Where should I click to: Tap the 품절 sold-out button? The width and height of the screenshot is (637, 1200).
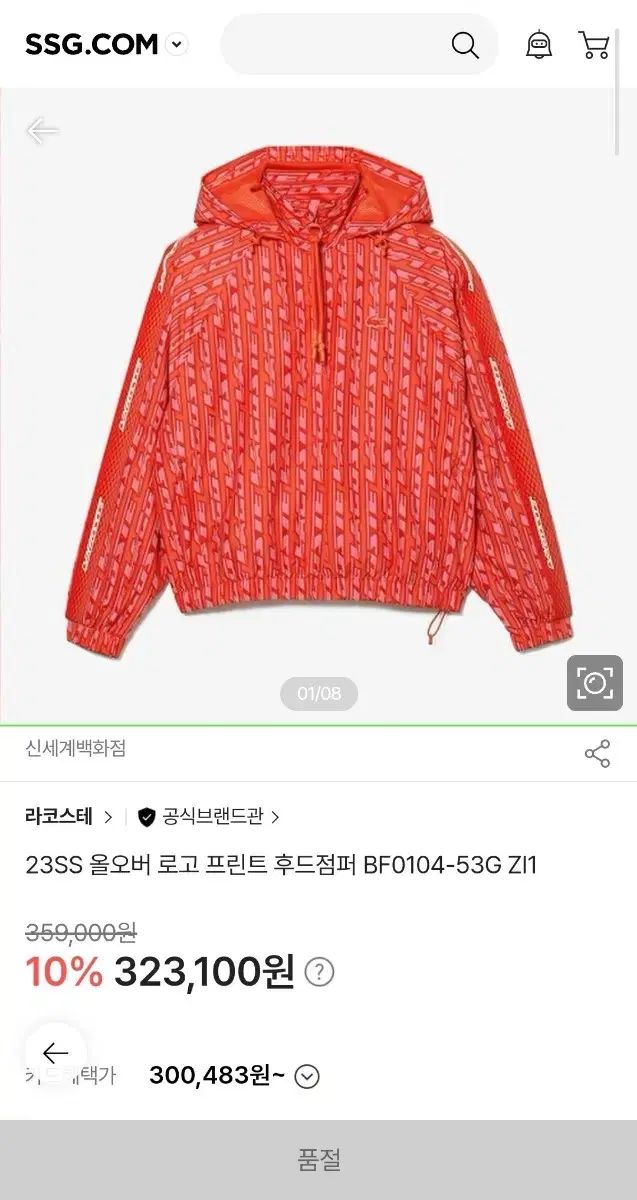(318, 1160)
